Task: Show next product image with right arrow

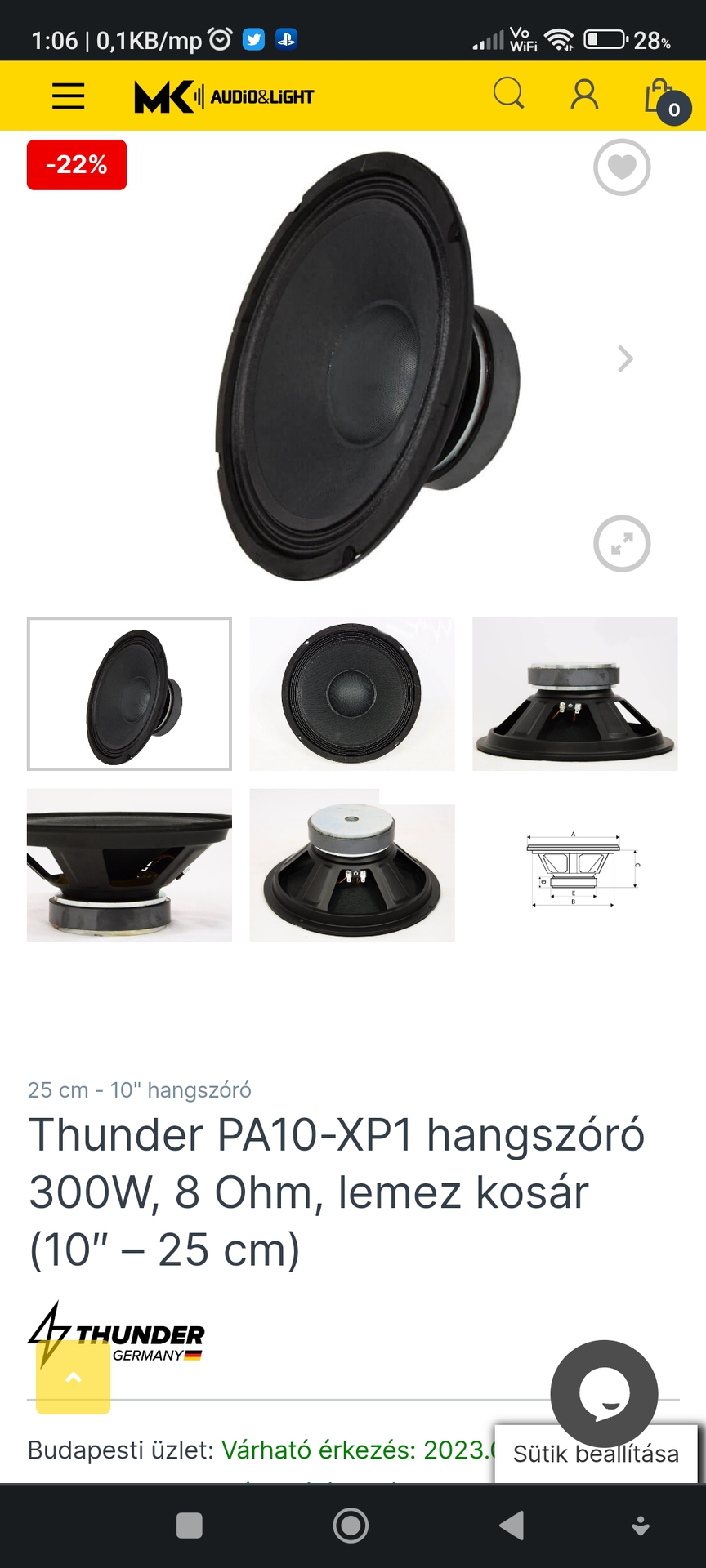Action: [625, 359]
